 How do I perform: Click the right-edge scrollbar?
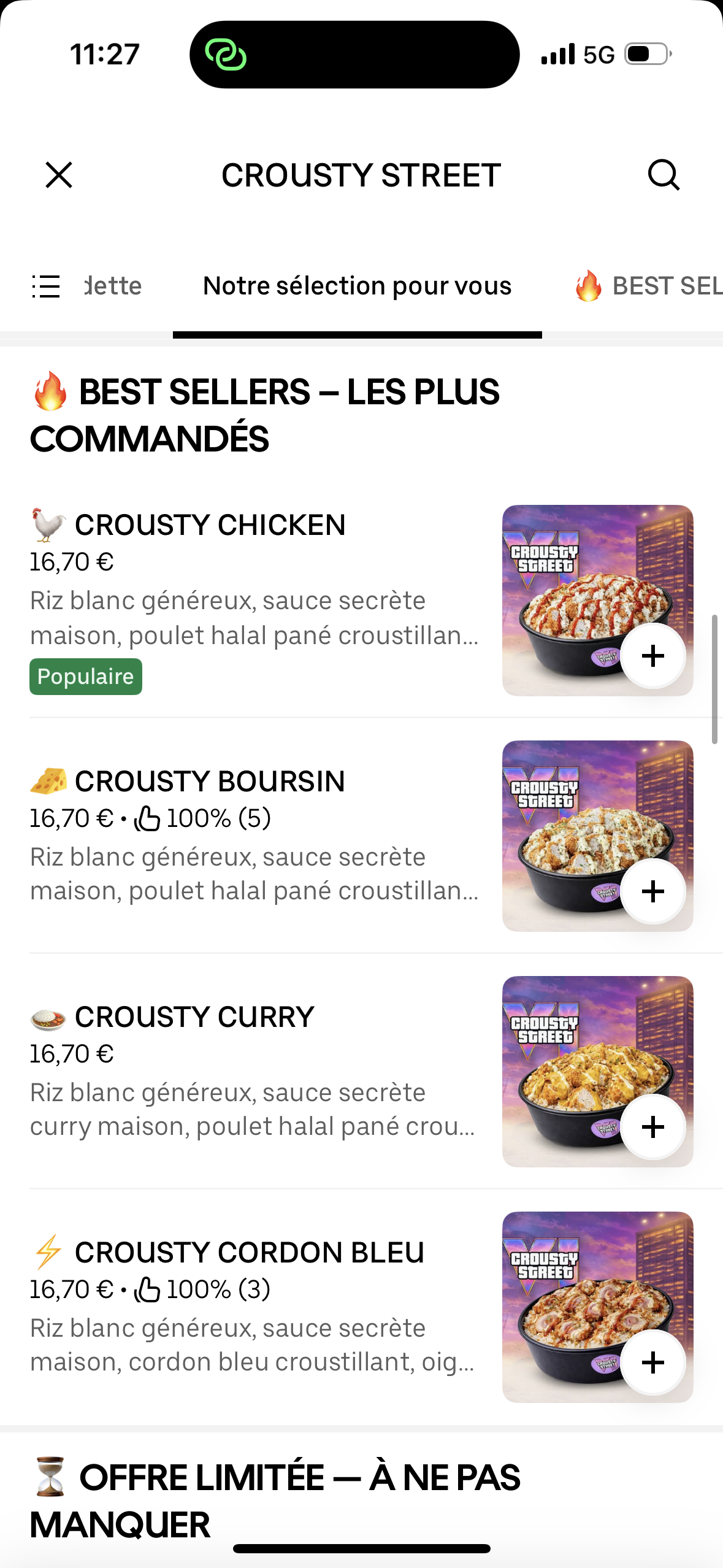coord(716,675)
